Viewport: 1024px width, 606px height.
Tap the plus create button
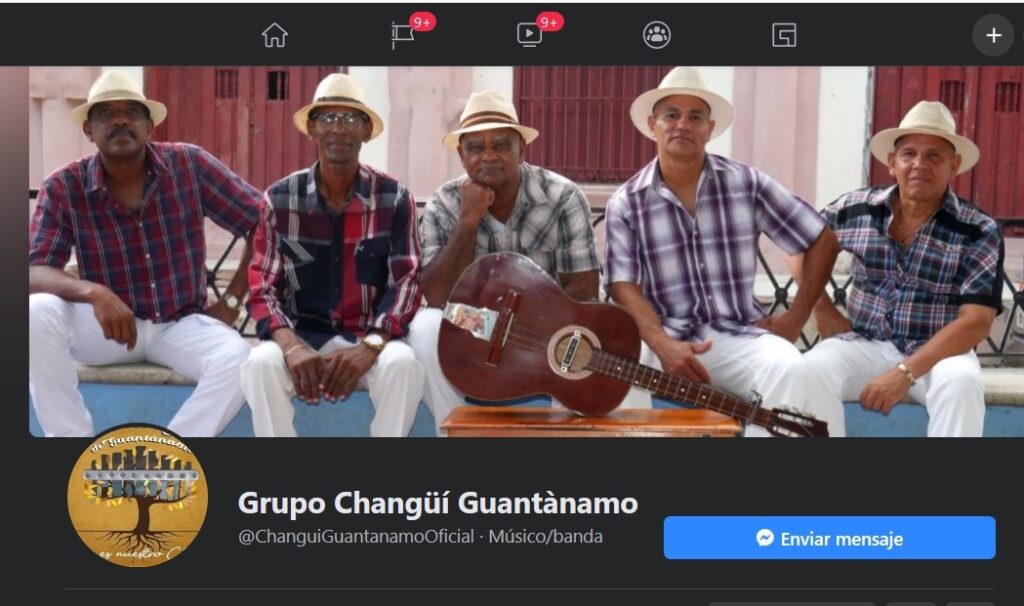[x=993, y=36]
